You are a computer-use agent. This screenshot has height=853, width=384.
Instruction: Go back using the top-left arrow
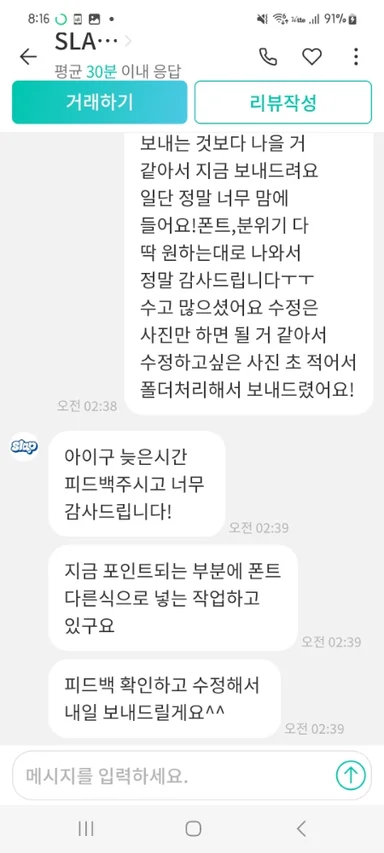(28, 57)
